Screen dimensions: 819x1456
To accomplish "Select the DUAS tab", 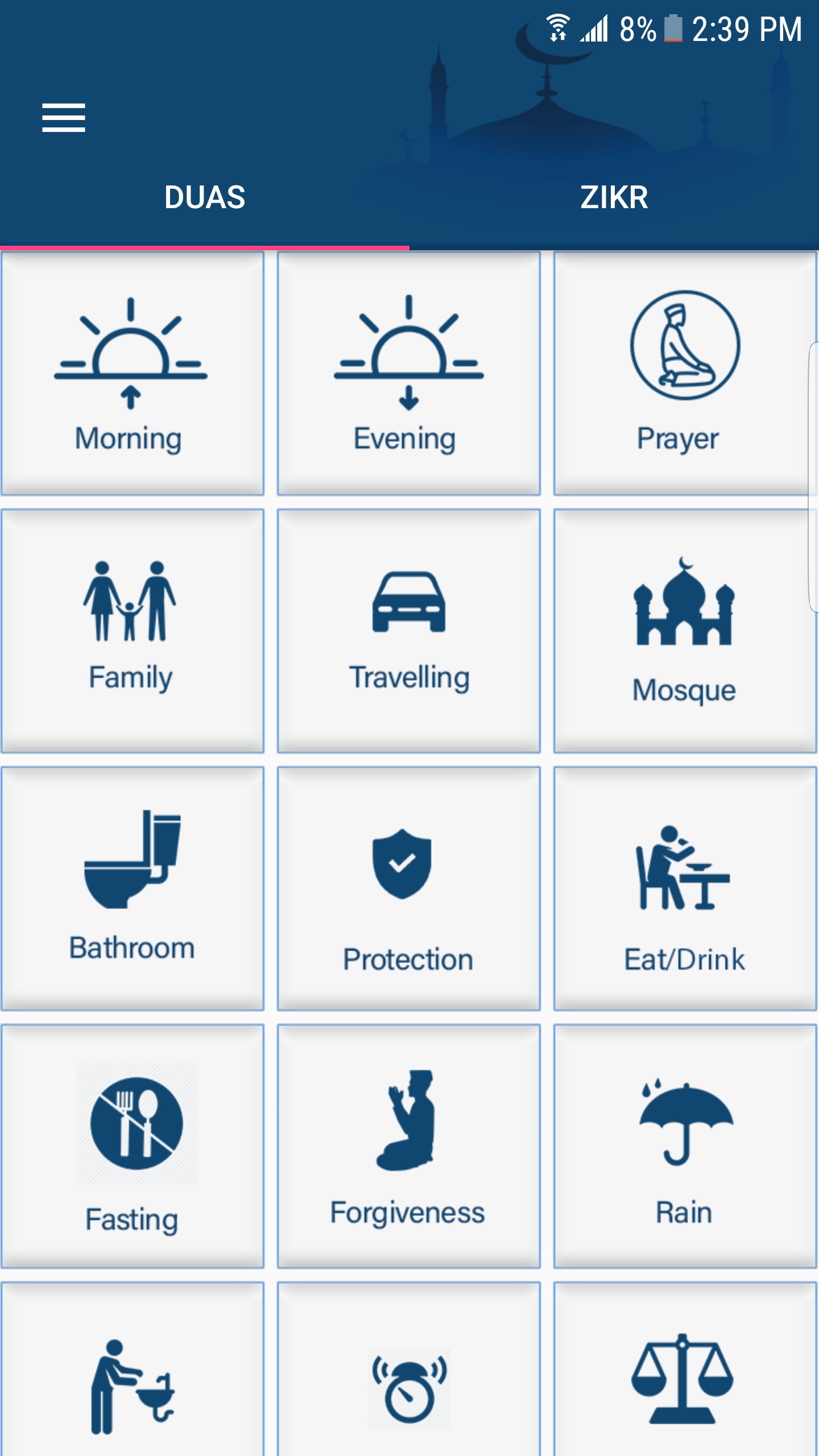I will coord(205,197).
